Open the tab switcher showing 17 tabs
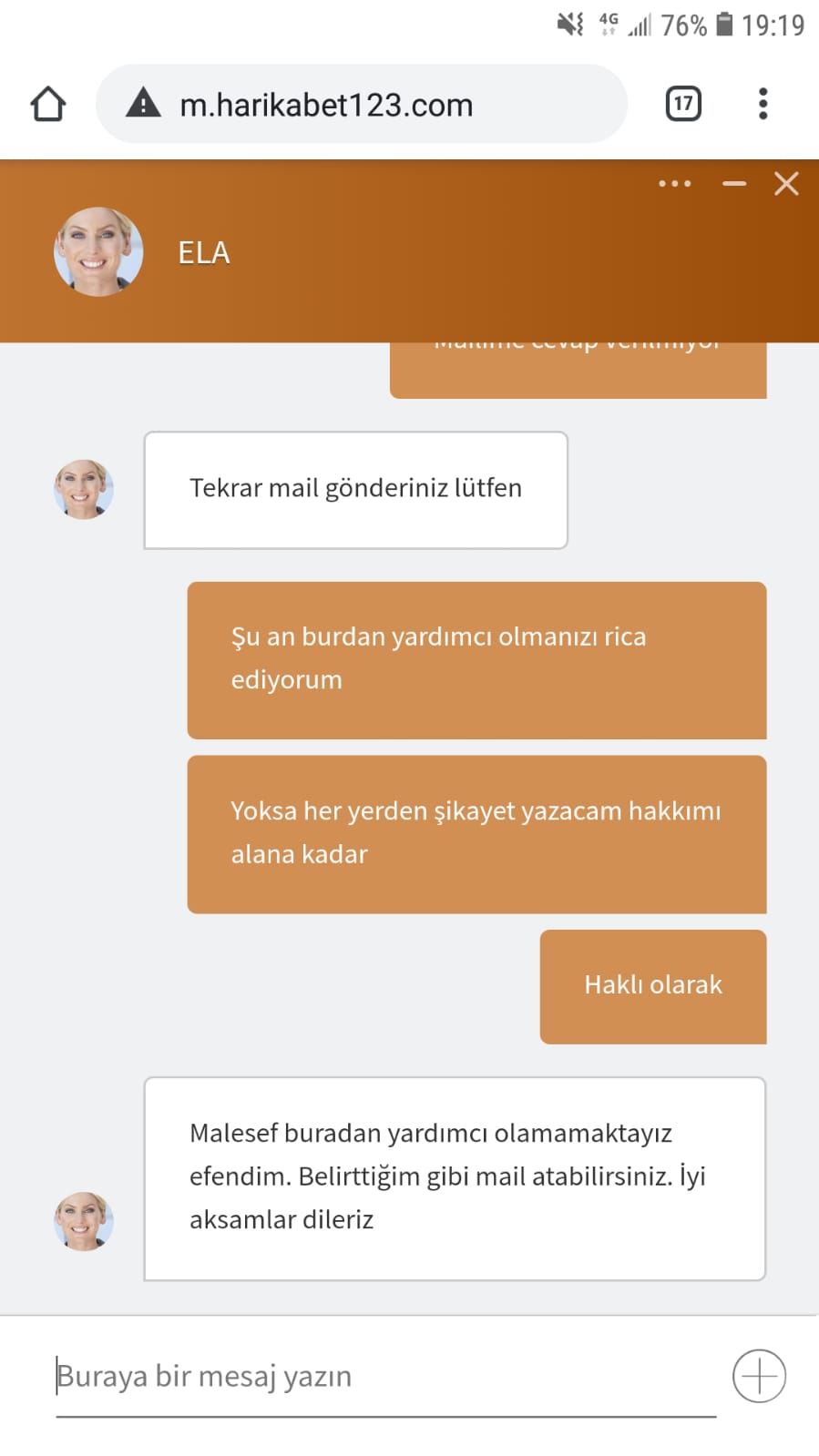Viewport: 819px width, 1456px height. pos(683,104)
